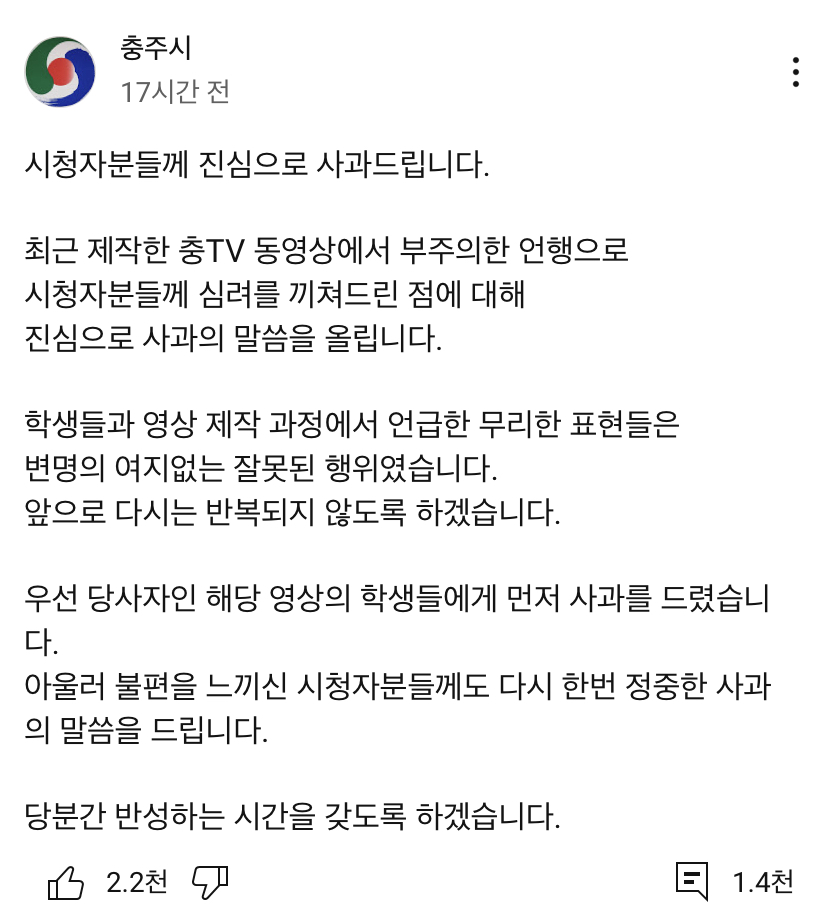The width and height of the screenshot is (828, 911).
Task: Open the post's three-dot overflow menu
Action: coord(795,73)
